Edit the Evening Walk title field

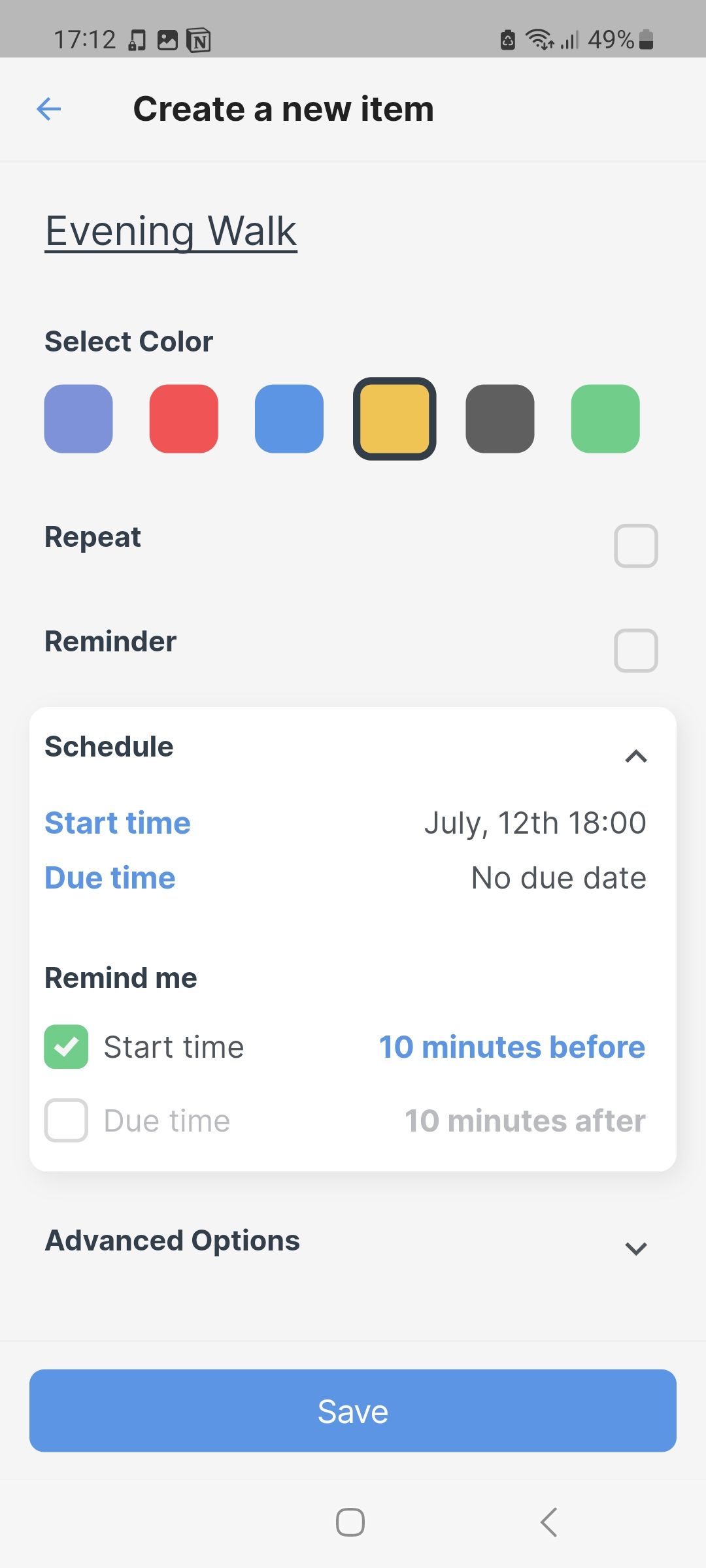pyautogui.click(x=171, y=231)
